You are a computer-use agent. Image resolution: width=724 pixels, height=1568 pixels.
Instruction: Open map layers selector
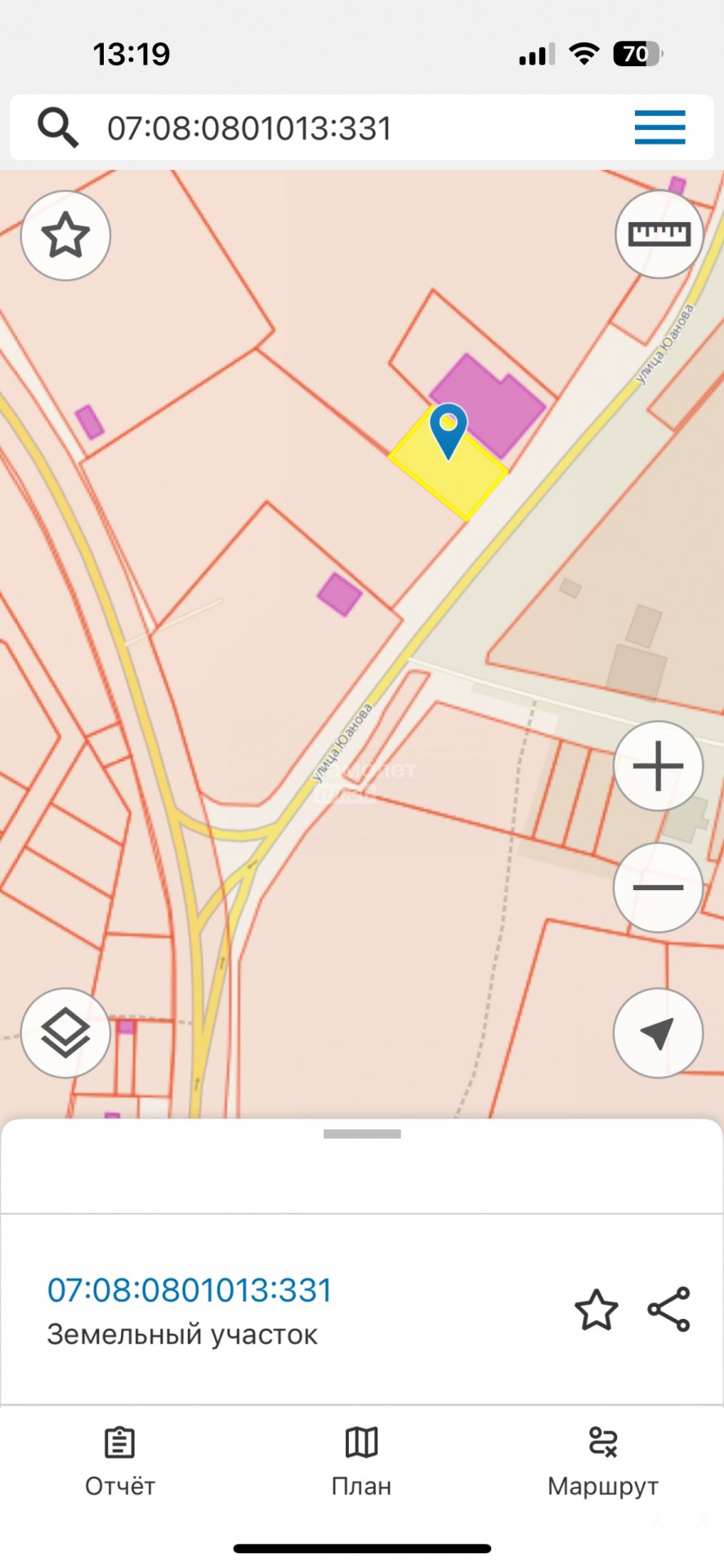(x=65, y=1033)
